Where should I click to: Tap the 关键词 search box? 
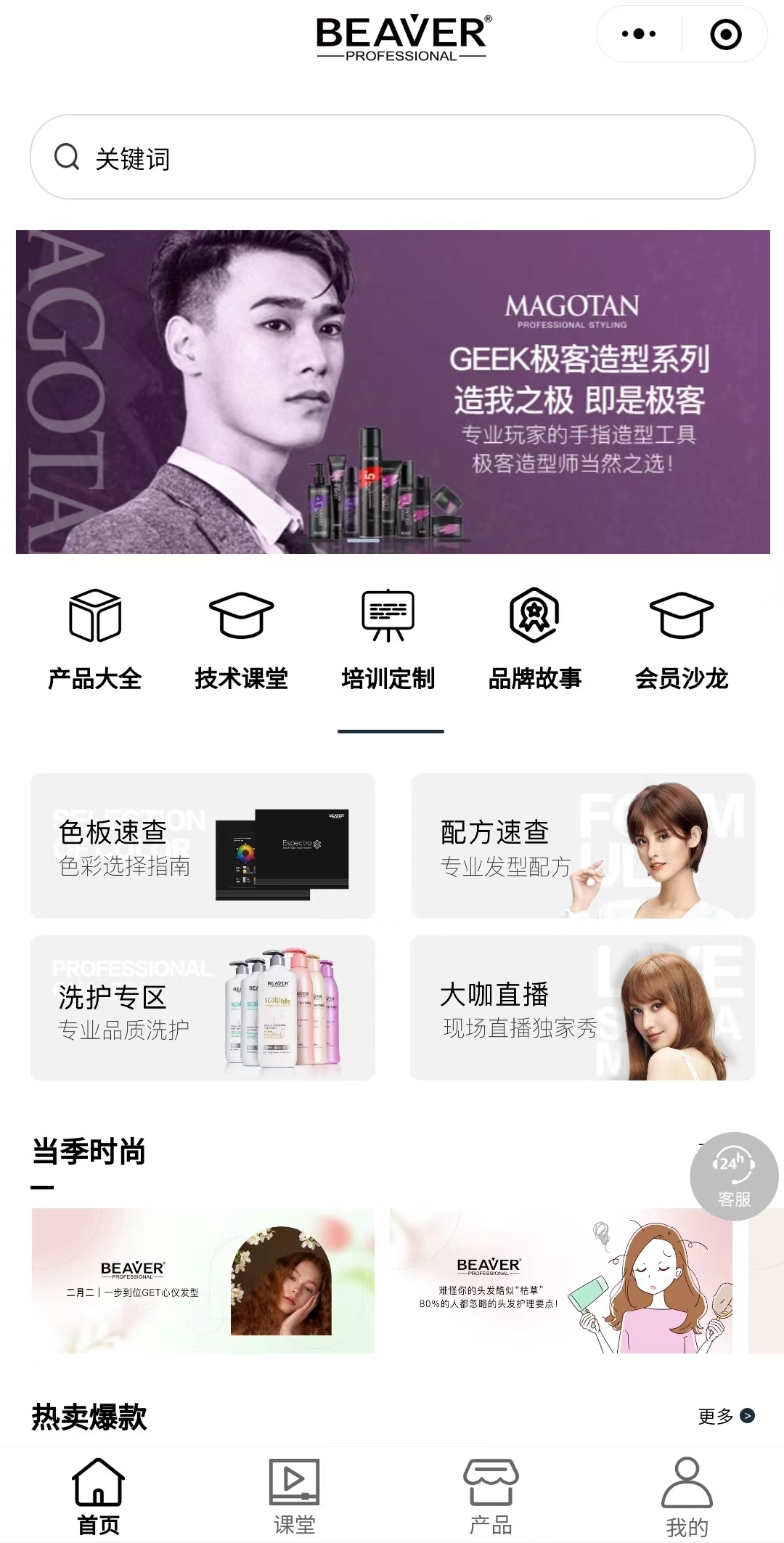[392, 157]
